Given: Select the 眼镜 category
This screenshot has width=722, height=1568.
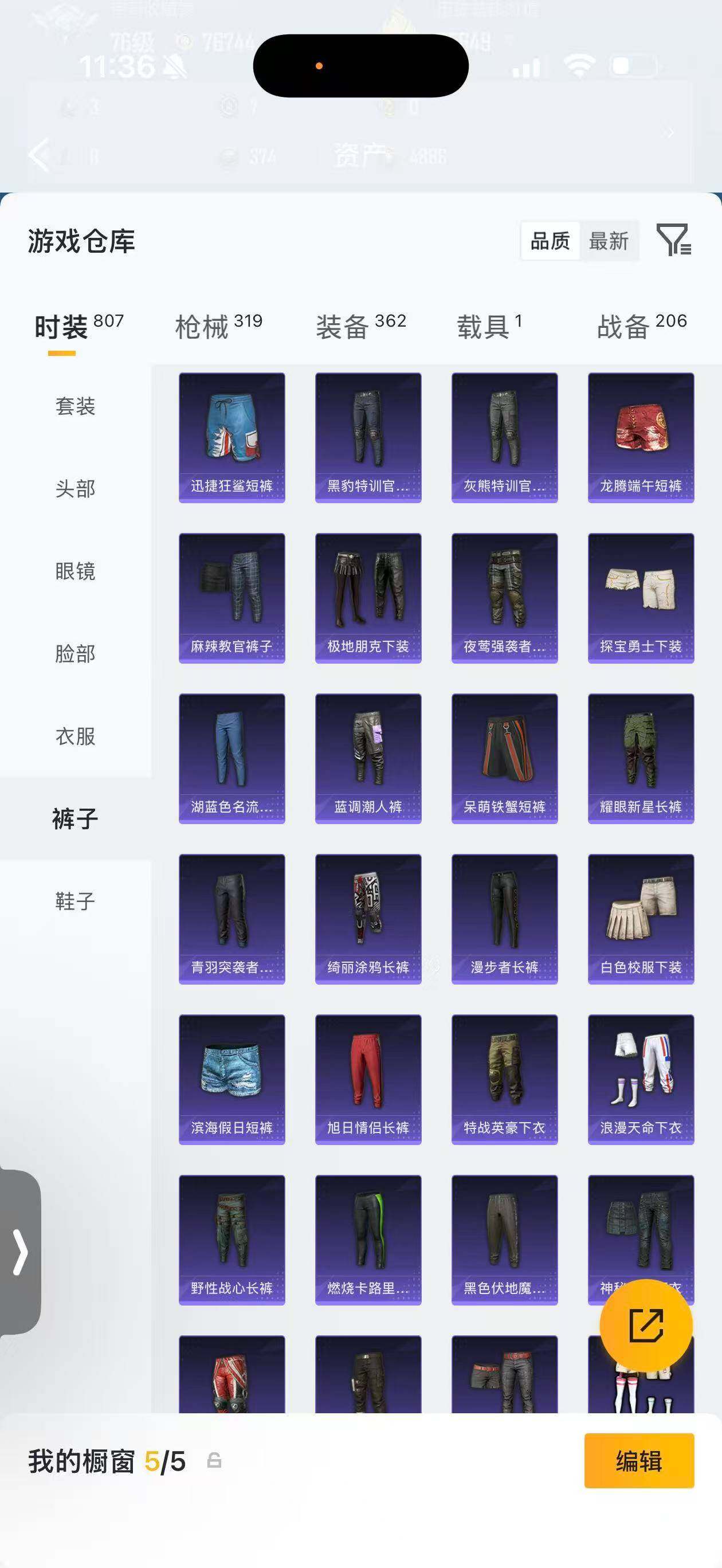Looking at the screenshot, I should pyautogui.click(x=76, y=571).
